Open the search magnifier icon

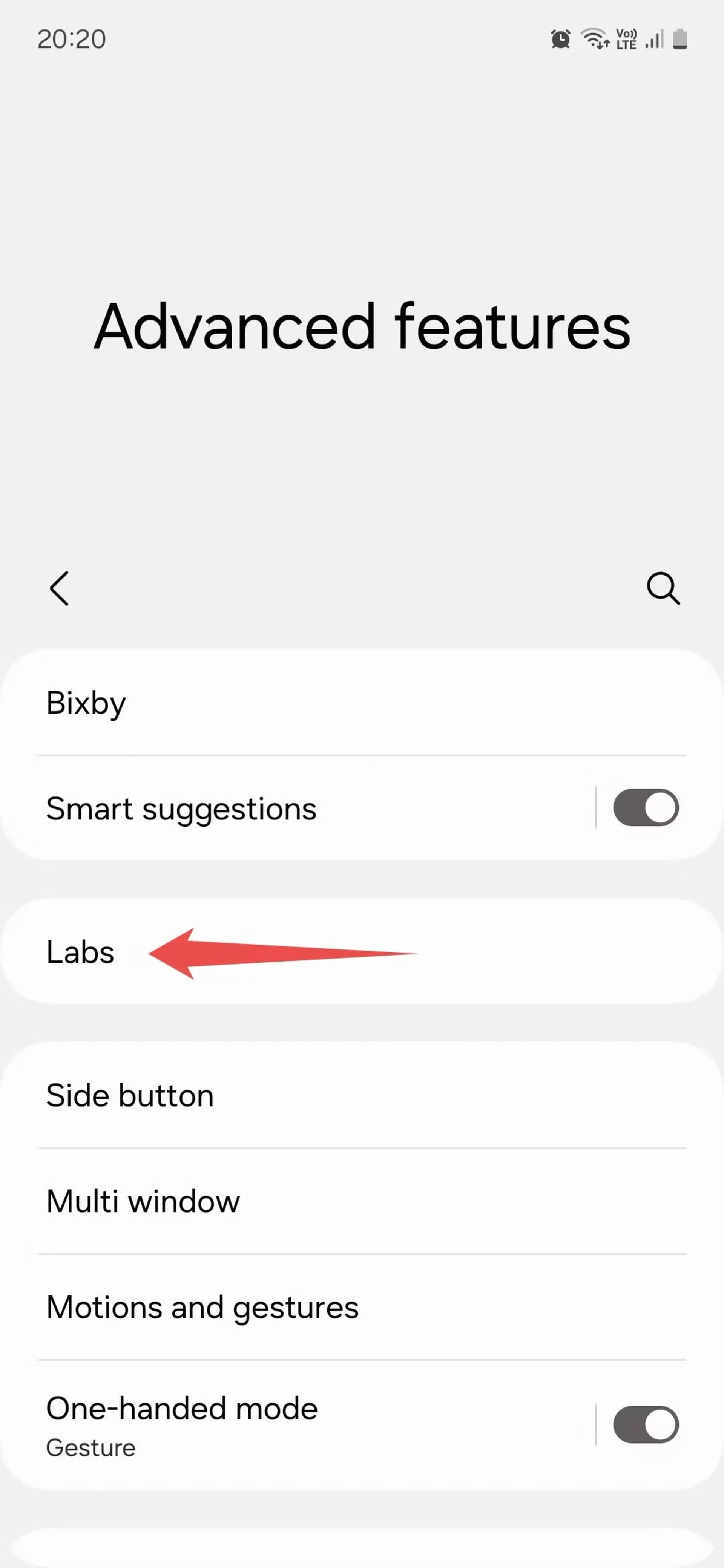click(x=663, y=588)
